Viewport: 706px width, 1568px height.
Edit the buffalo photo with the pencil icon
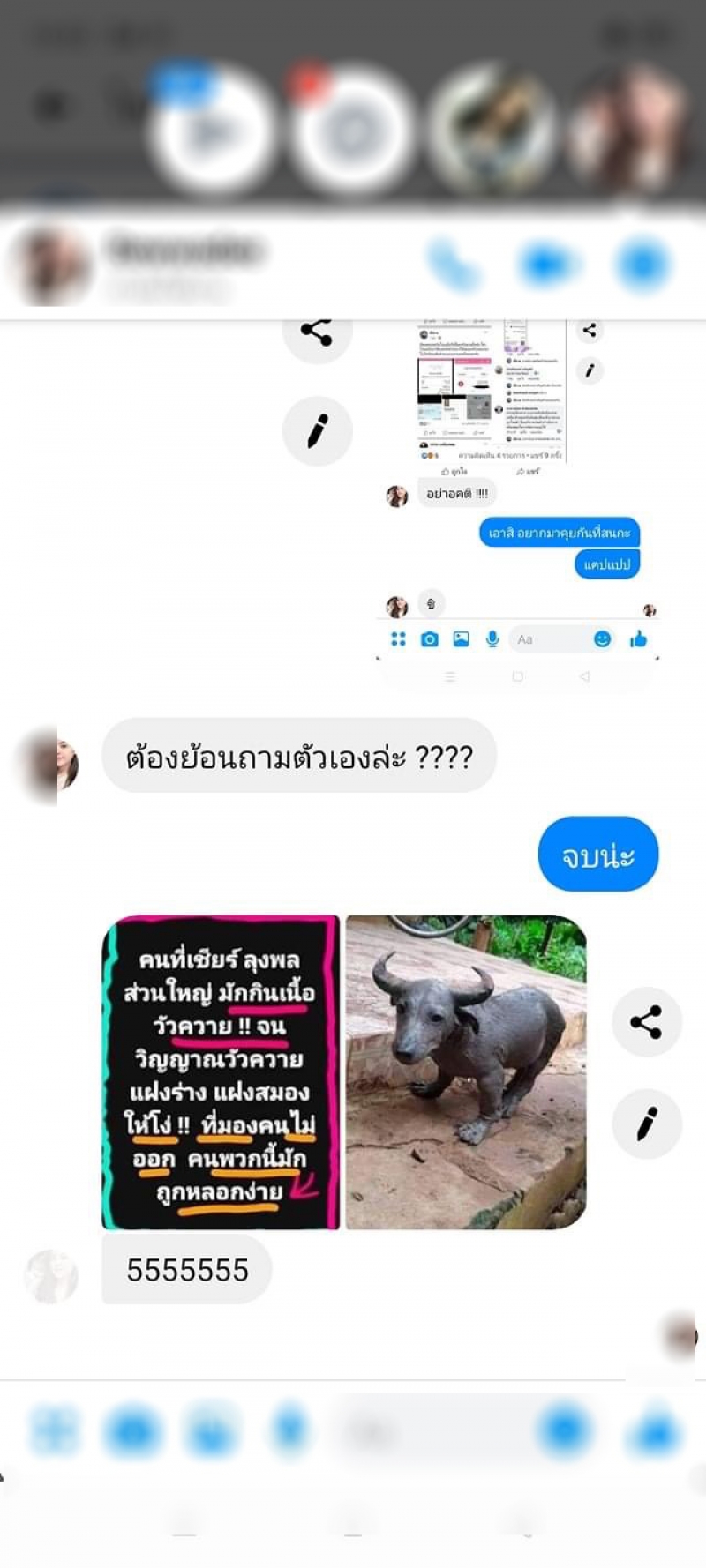click(646, 1124)
